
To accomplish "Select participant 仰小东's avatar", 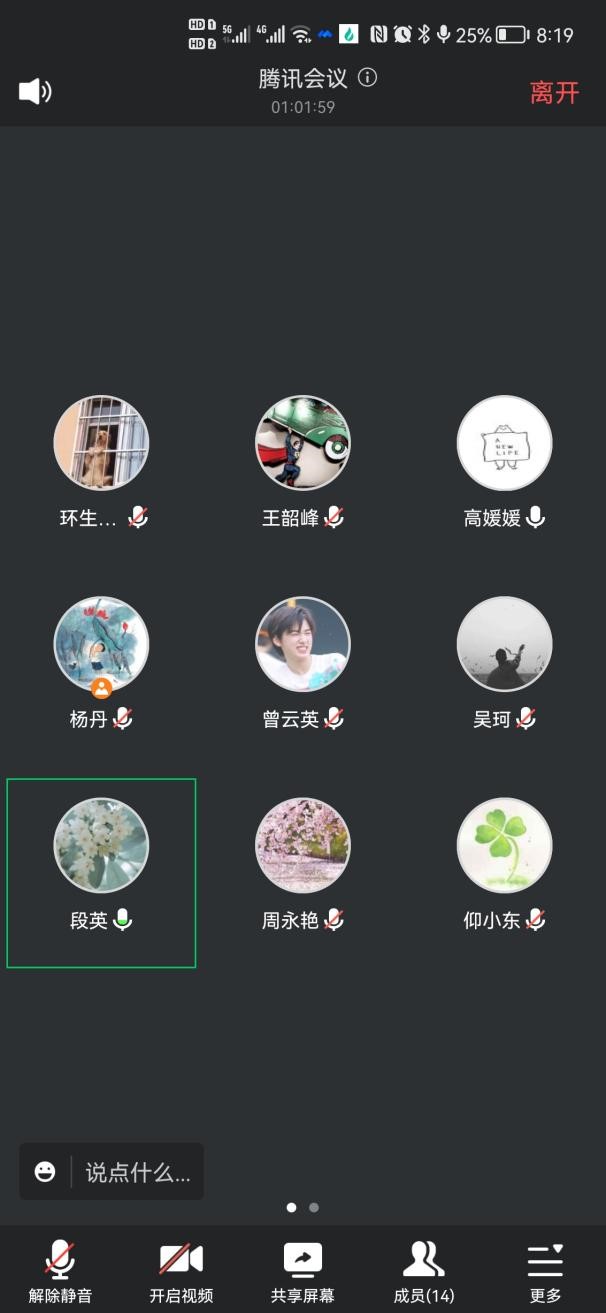I will coord(504,846).
